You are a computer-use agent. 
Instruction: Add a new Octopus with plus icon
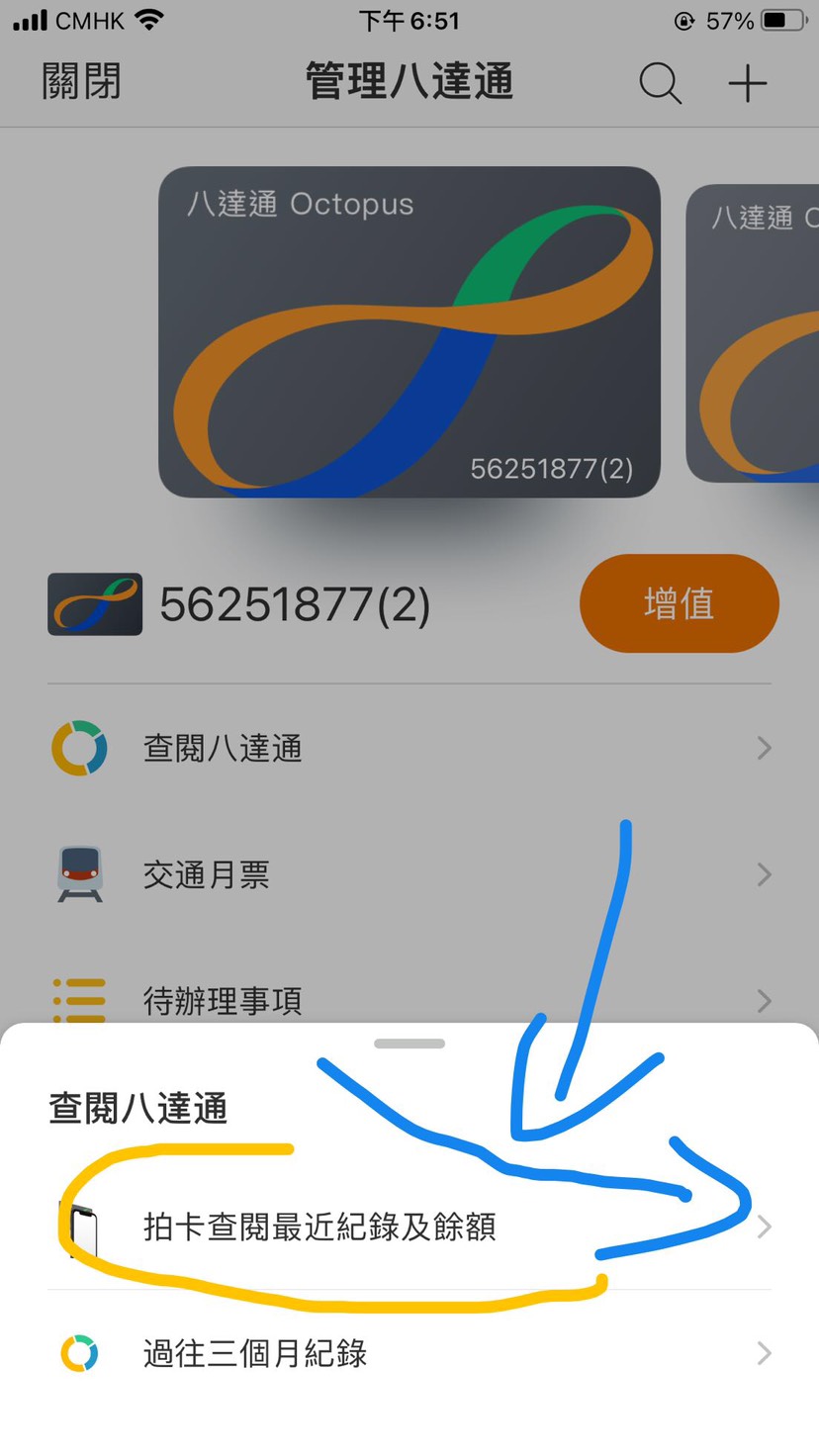(748, 83)
